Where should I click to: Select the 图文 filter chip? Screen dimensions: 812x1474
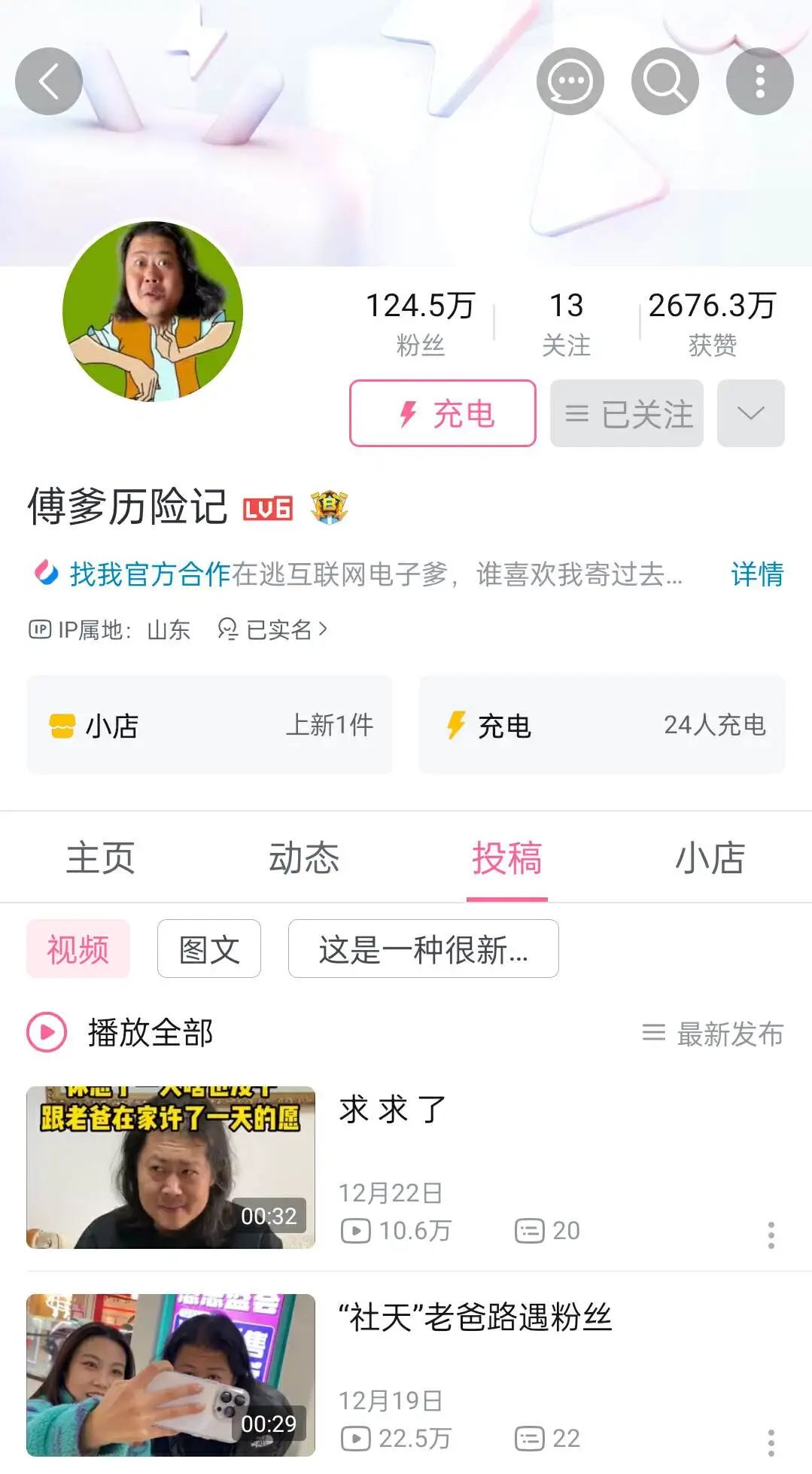(x=208, y=949)
